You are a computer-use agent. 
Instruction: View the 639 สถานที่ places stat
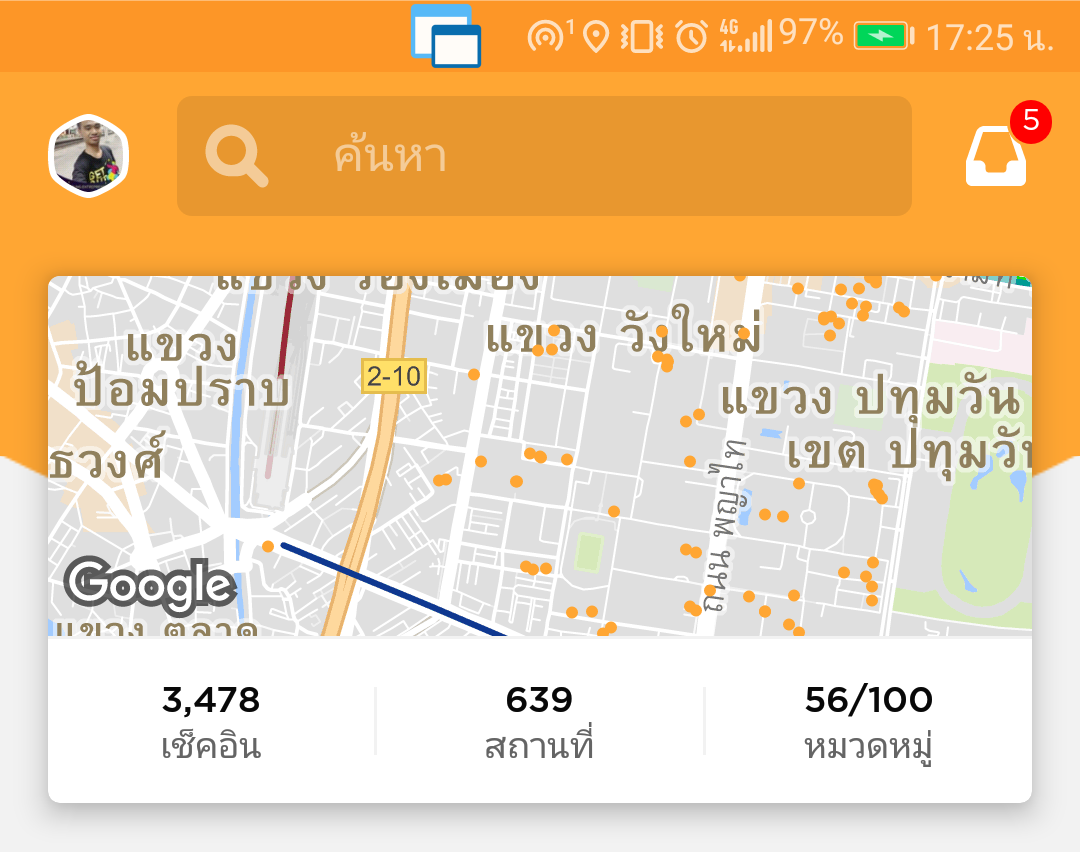coord(540,722)
